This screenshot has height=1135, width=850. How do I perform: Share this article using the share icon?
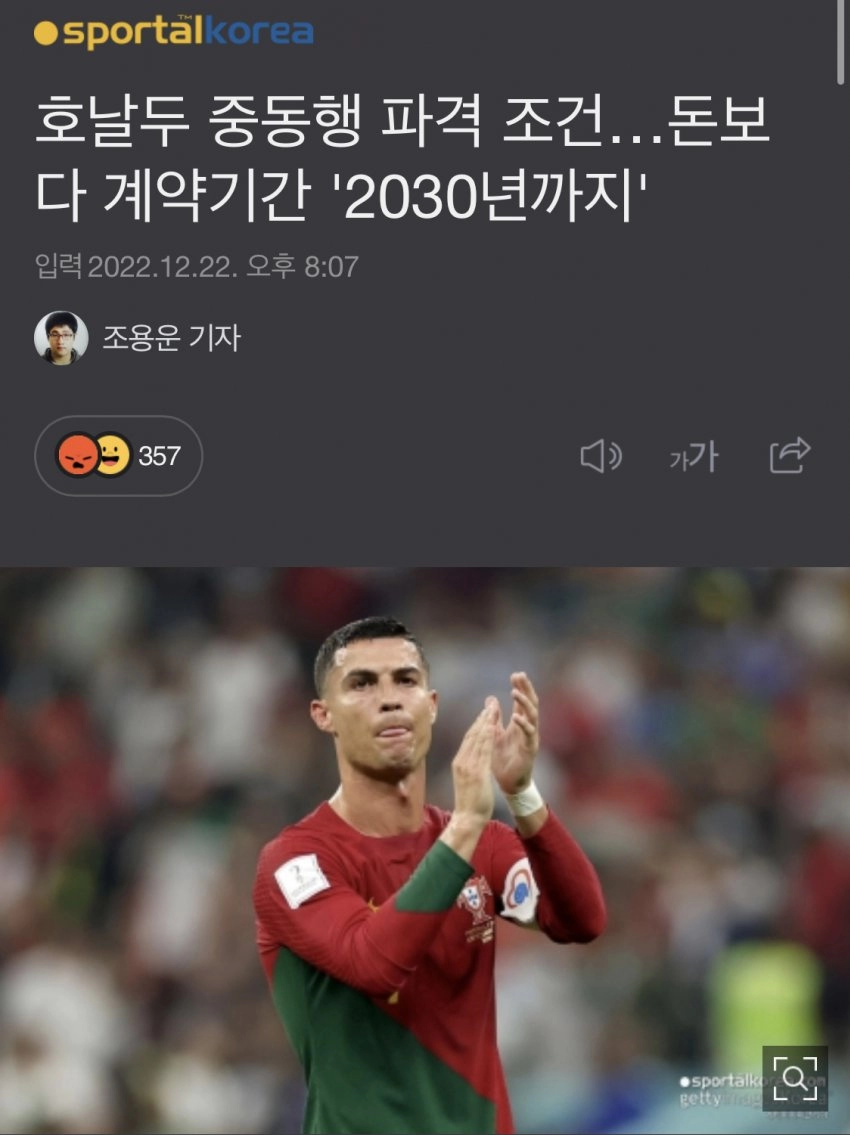tap(790, 456)
